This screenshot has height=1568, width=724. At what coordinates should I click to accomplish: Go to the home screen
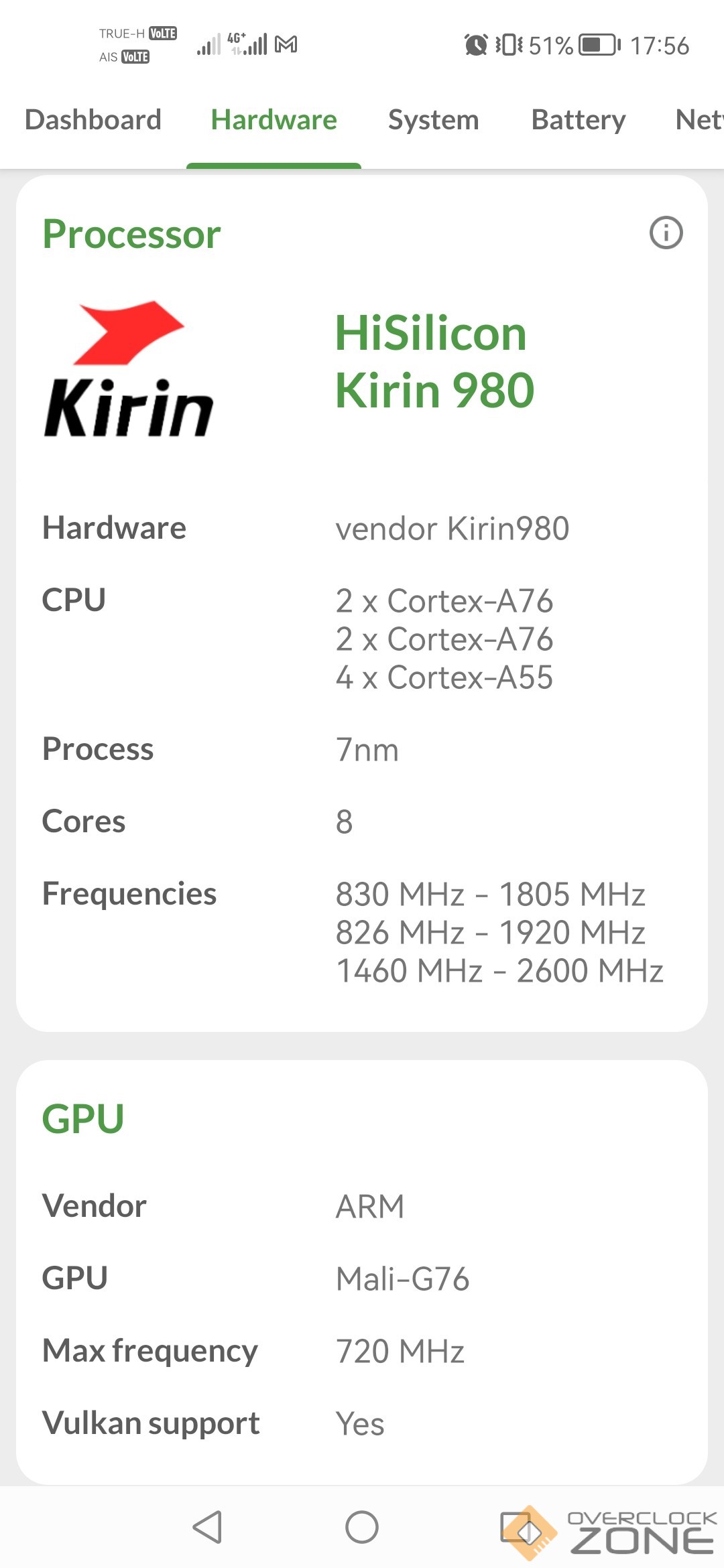[x=362, y=1527]
